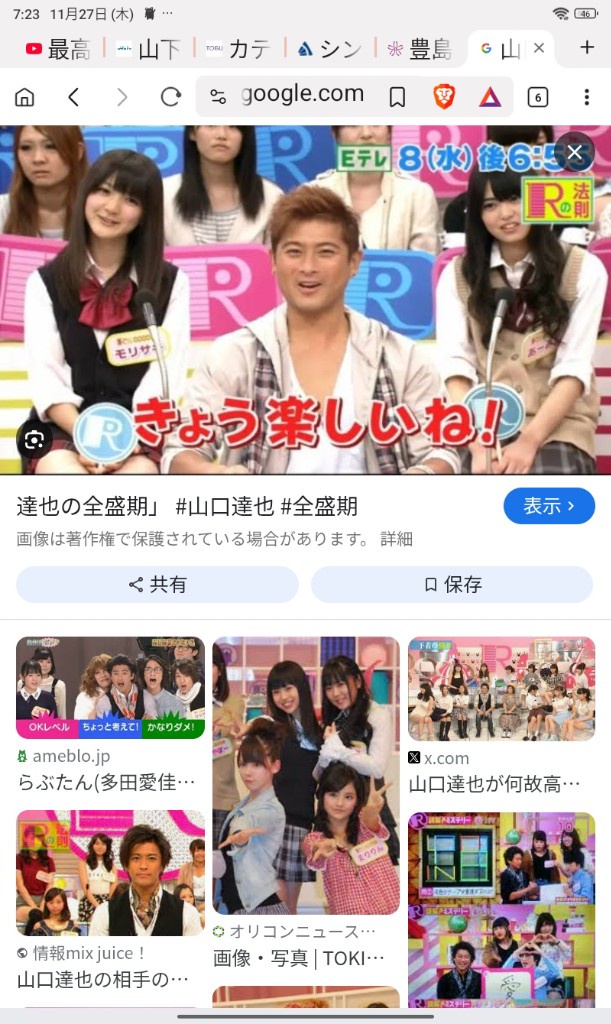This screenshot has height=1024, width=611.
Task: Reload the current page
Action: (171, 97)
